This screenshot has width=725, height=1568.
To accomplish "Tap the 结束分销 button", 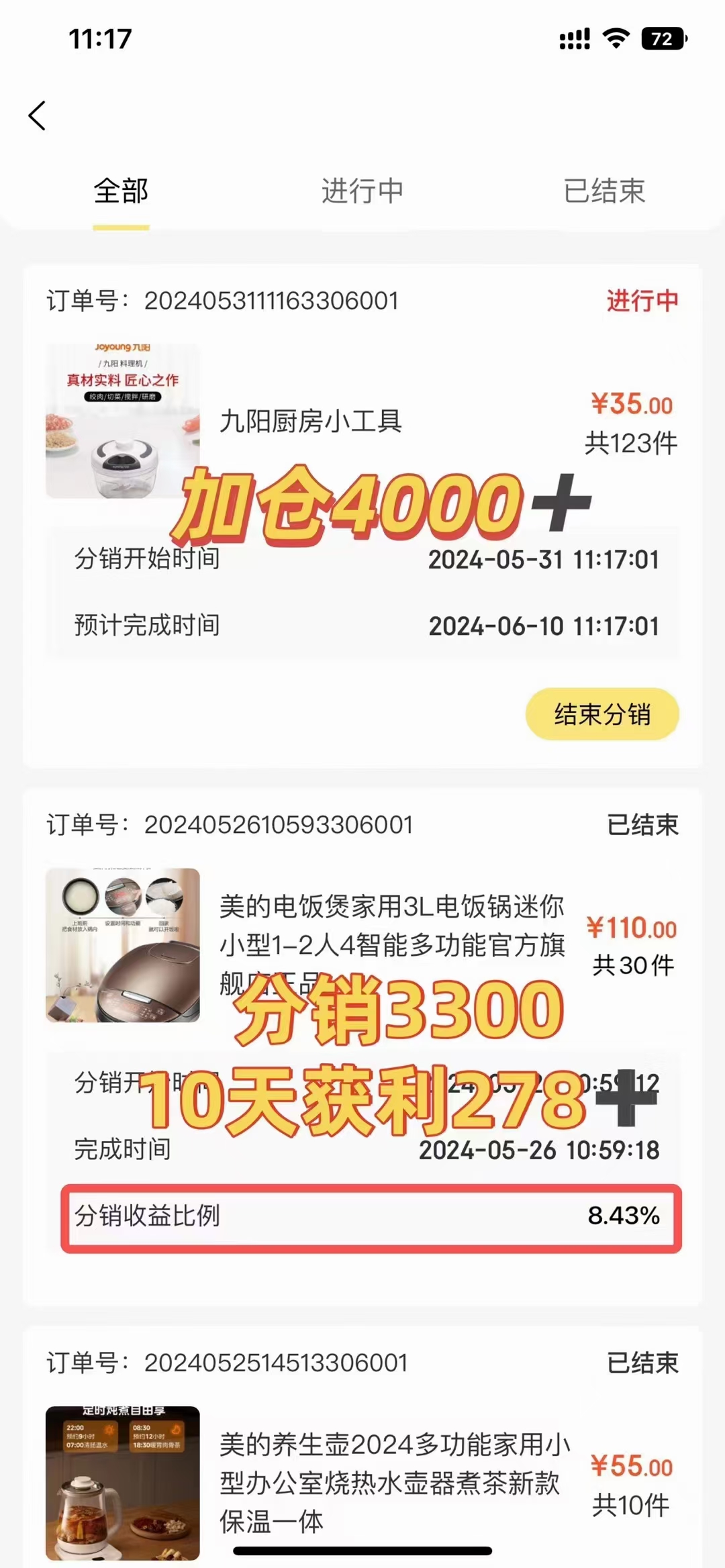I will click(601, 714).
